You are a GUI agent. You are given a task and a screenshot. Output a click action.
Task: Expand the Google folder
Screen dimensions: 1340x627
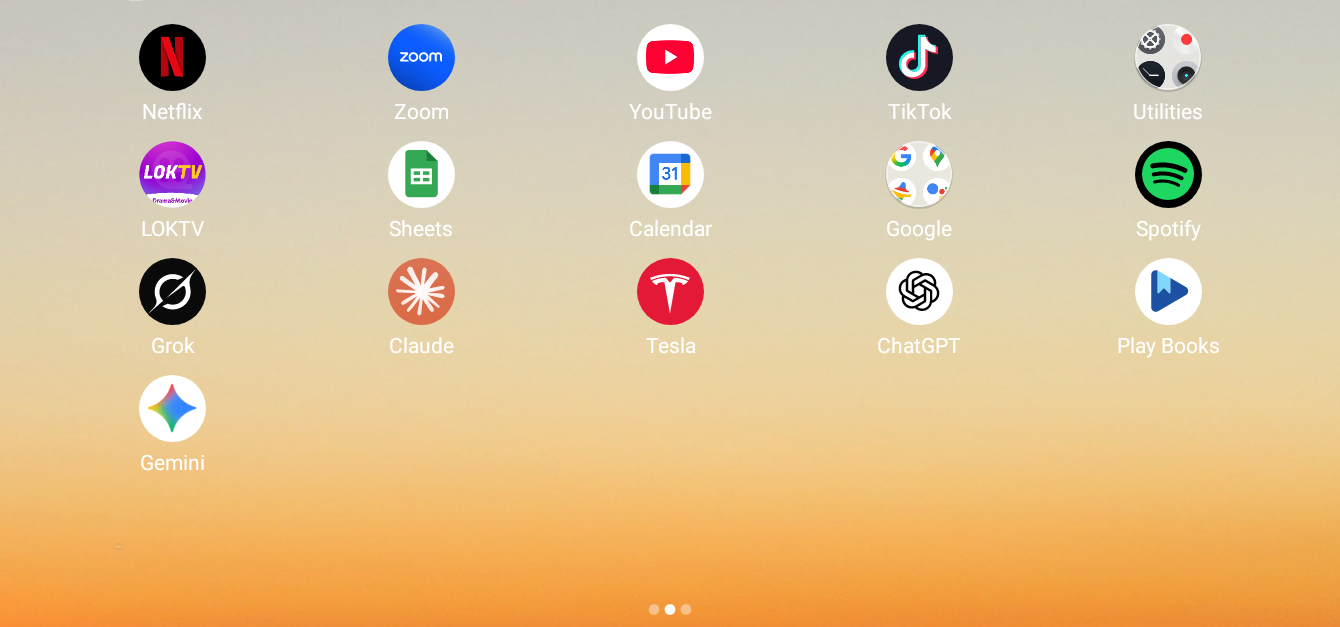(919, 175)
